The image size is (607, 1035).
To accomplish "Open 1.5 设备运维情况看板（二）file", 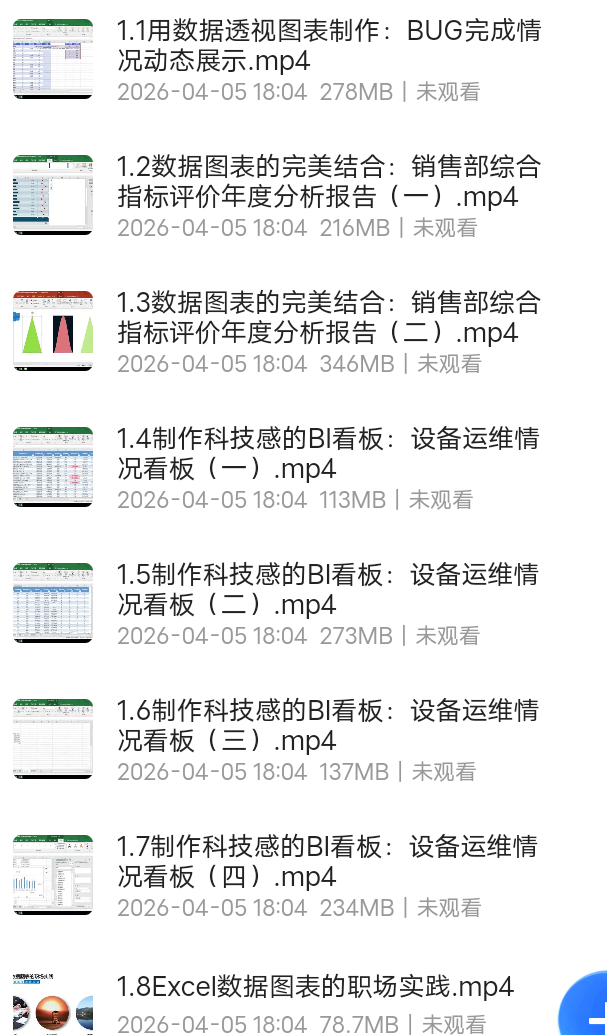I will pos(328,589).
